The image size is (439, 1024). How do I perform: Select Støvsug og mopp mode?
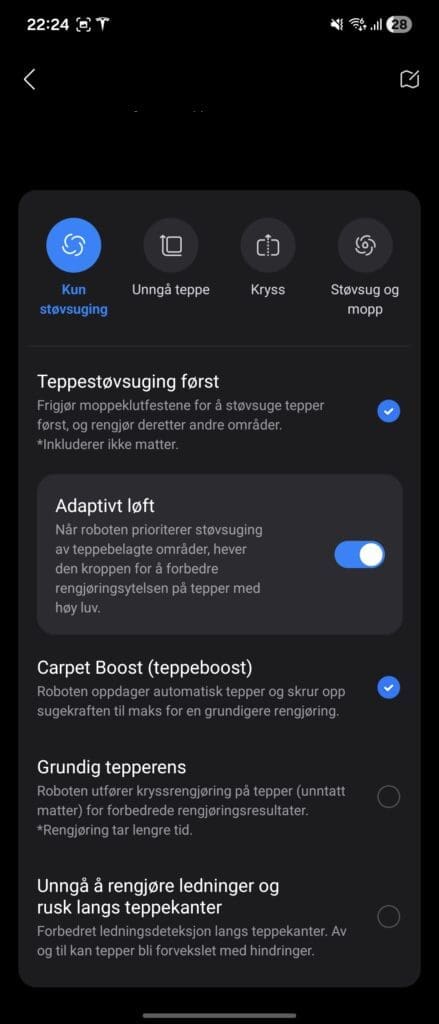[365, 246]
